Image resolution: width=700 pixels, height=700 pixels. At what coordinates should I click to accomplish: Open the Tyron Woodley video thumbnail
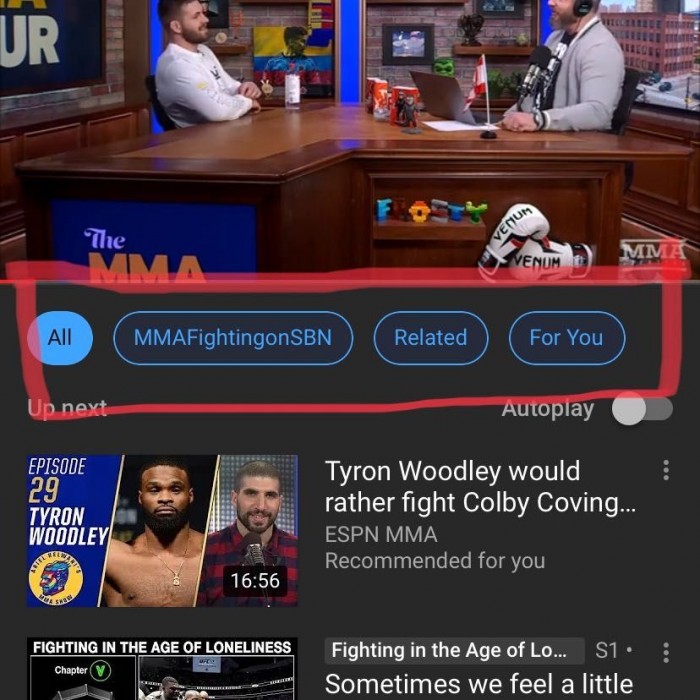pyautogui.click(x=162, y=530)
